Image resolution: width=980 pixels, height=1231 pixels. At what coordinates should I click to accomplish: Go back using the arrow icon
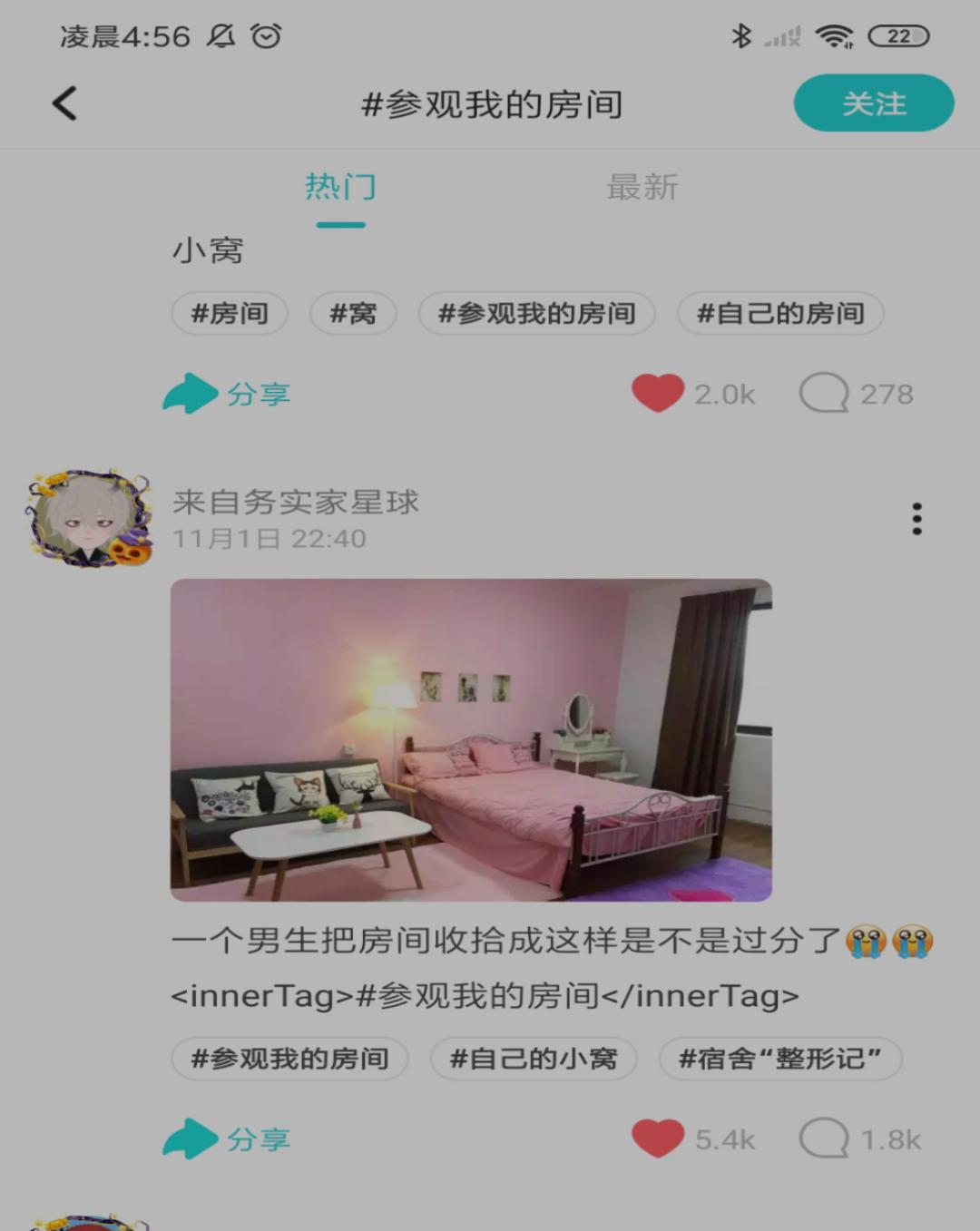(x=64, y=103)
